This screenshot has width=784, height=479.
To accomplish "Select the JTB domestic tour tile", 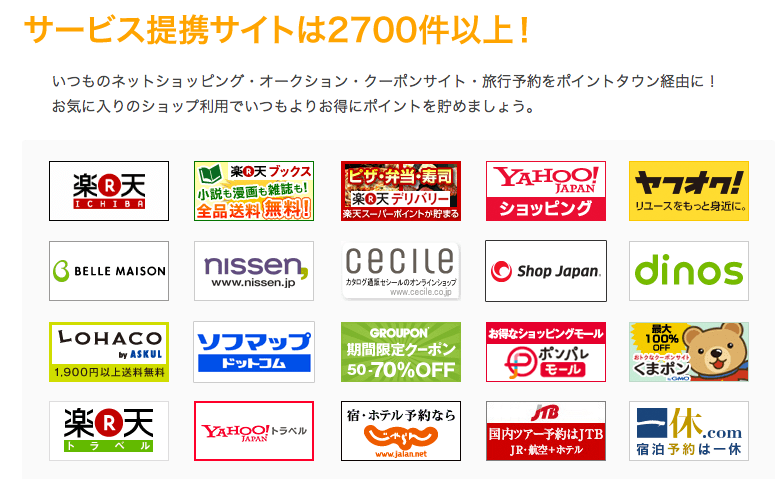I will click(x=546, y=431).
